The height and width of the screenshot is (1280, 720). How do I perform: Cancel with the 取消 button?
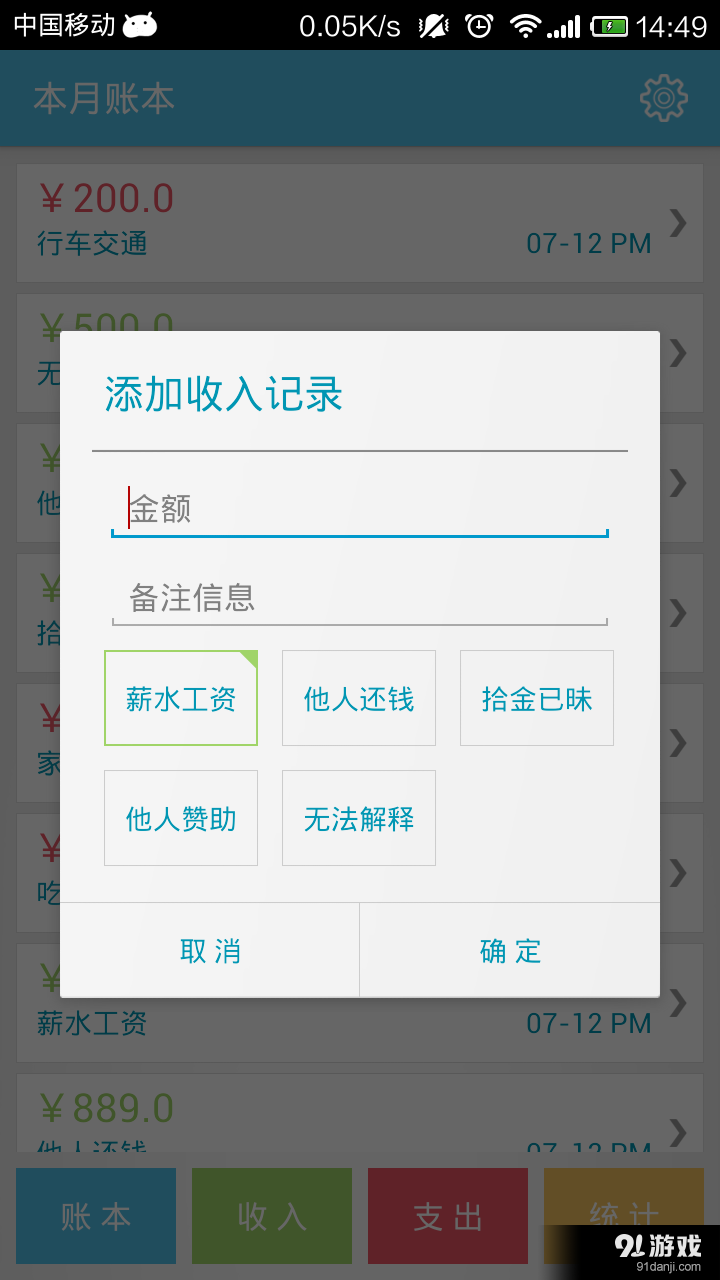(x=210, y=951)
